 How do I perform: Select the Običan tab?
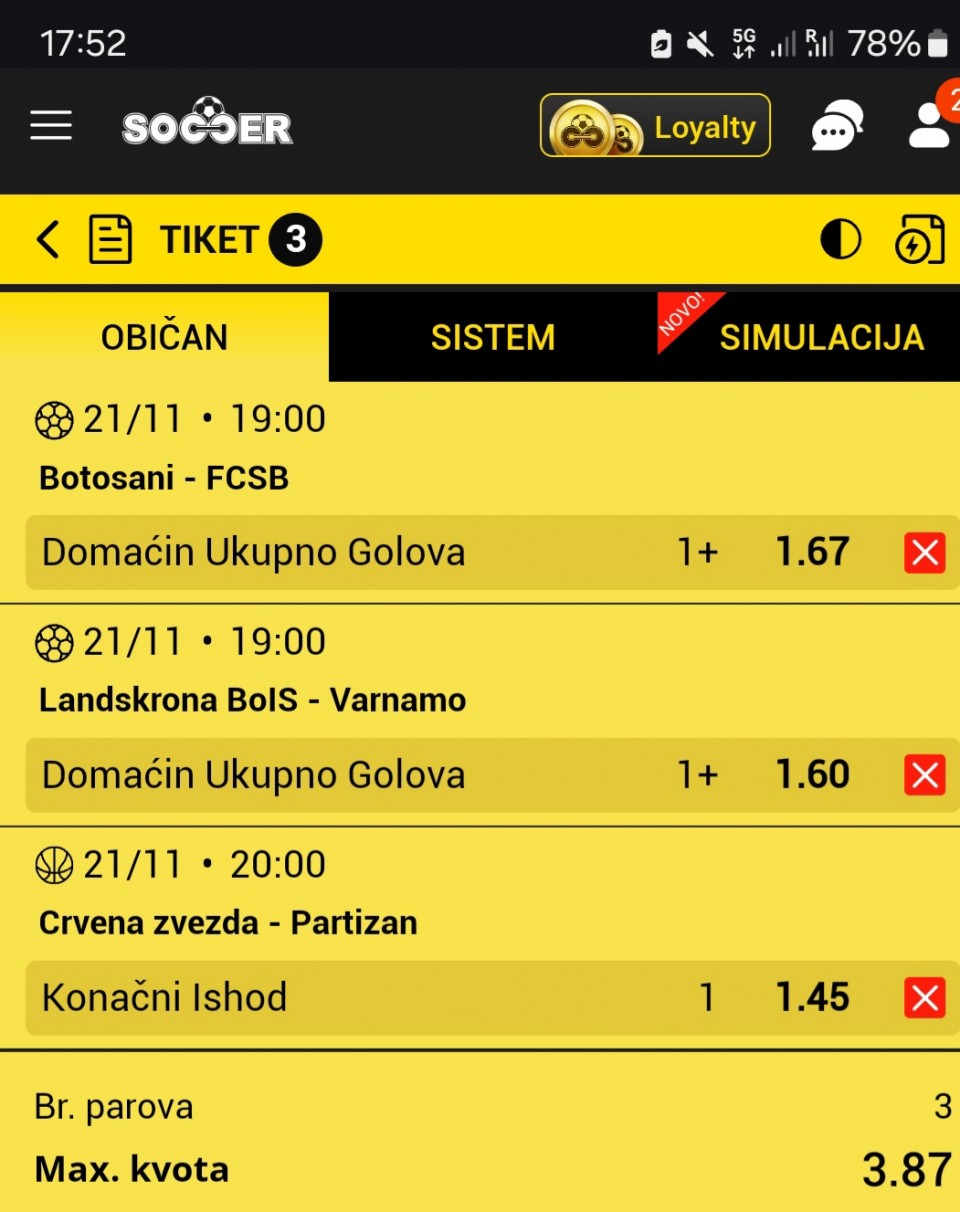pos(164,337)
